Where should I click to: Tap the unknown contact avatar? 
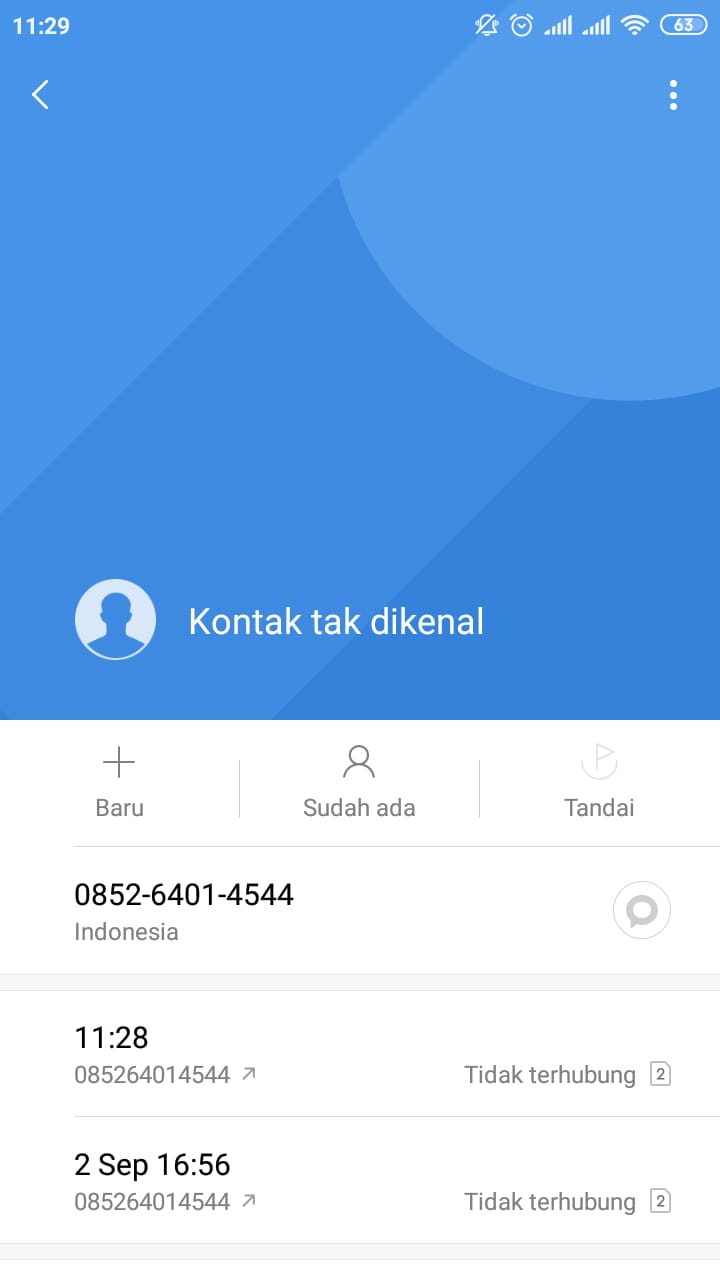click(x=115, y=619)
